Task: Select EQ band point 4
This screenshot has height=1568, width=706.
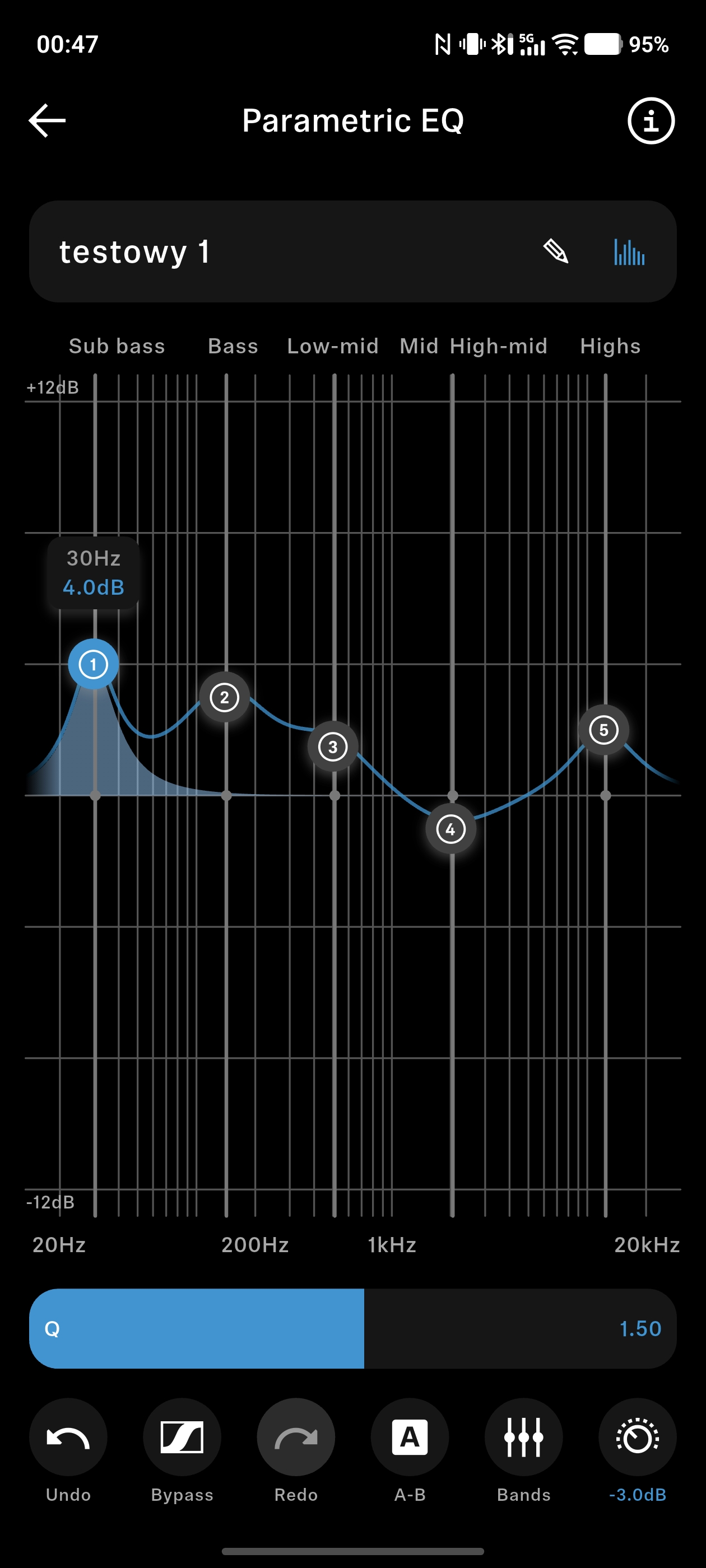Action: pos(450,829)
